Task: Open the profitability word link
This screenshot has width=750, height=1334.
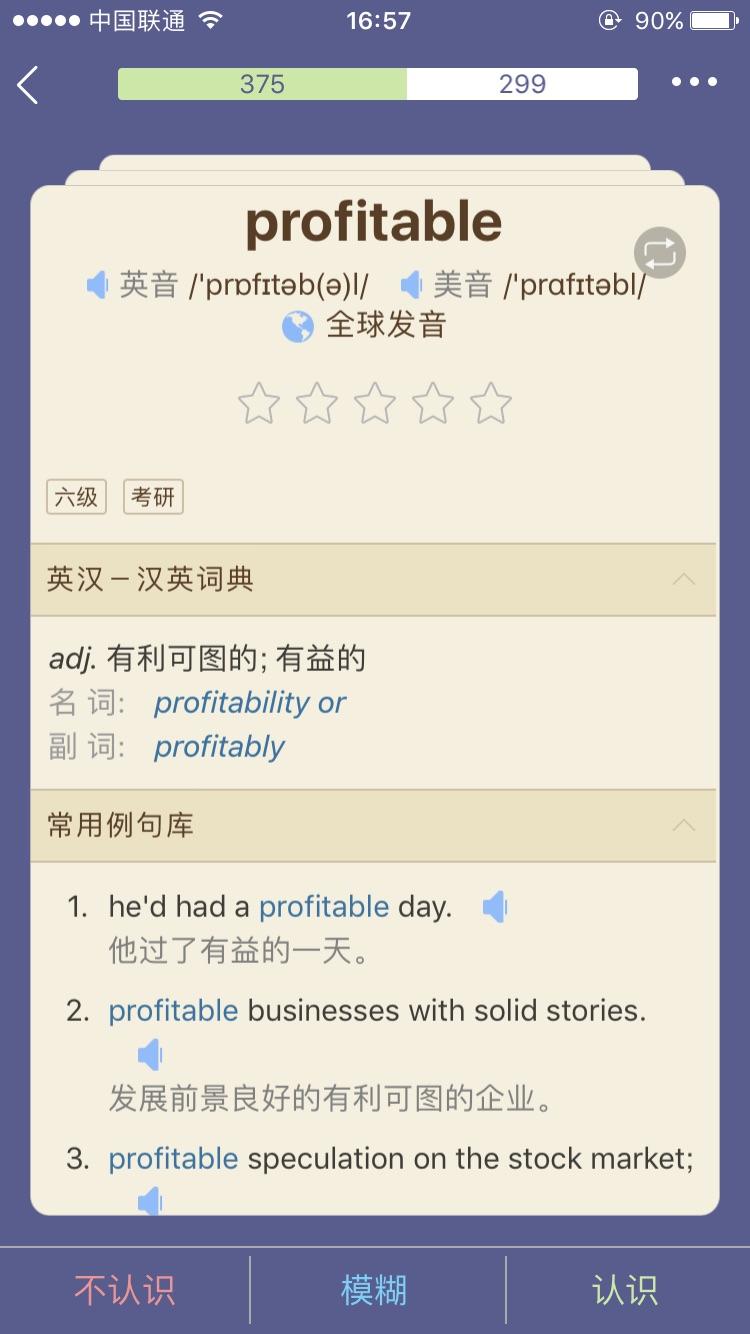Action: [x=231, y=702]
